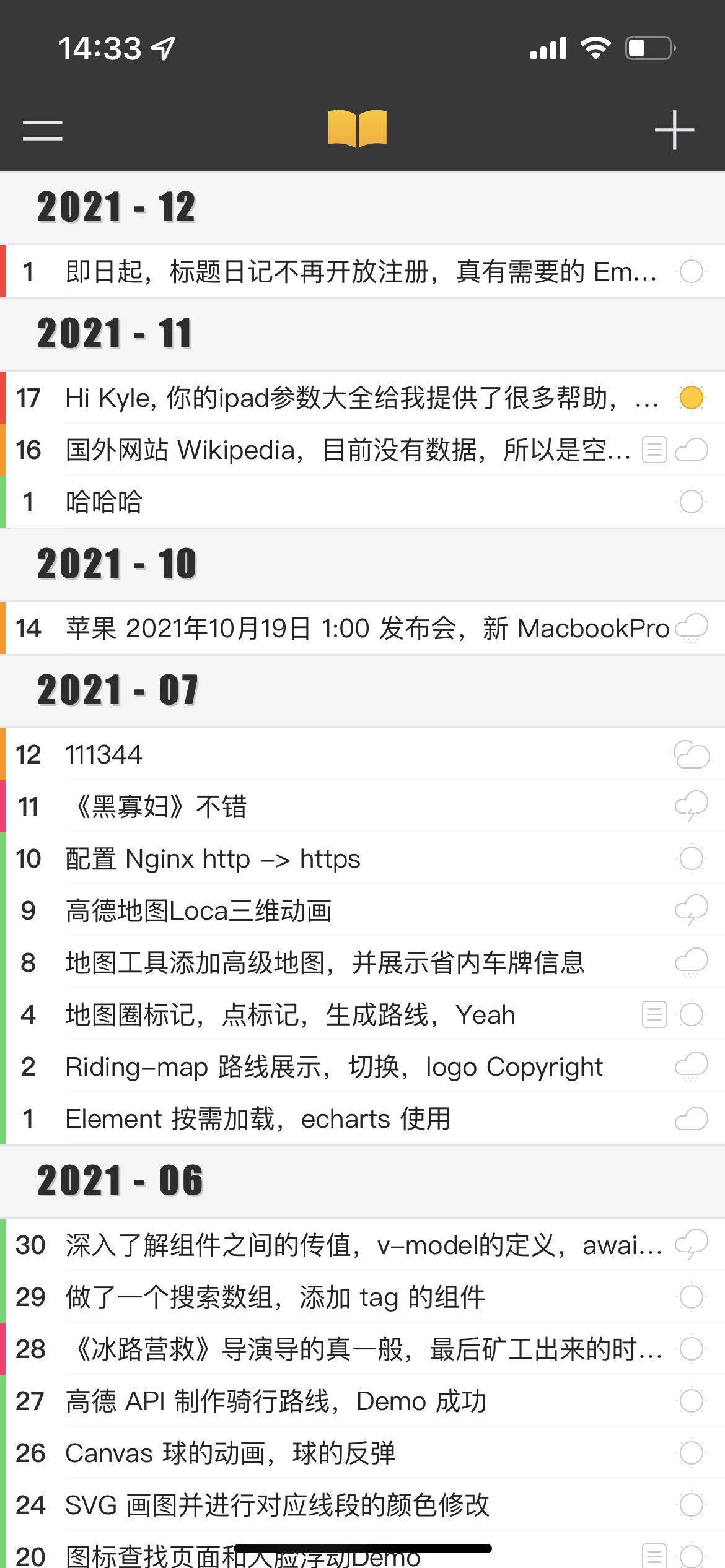Tap the yellow book icon
Viewport: 725px width, 1568px height.
point(357,128)
